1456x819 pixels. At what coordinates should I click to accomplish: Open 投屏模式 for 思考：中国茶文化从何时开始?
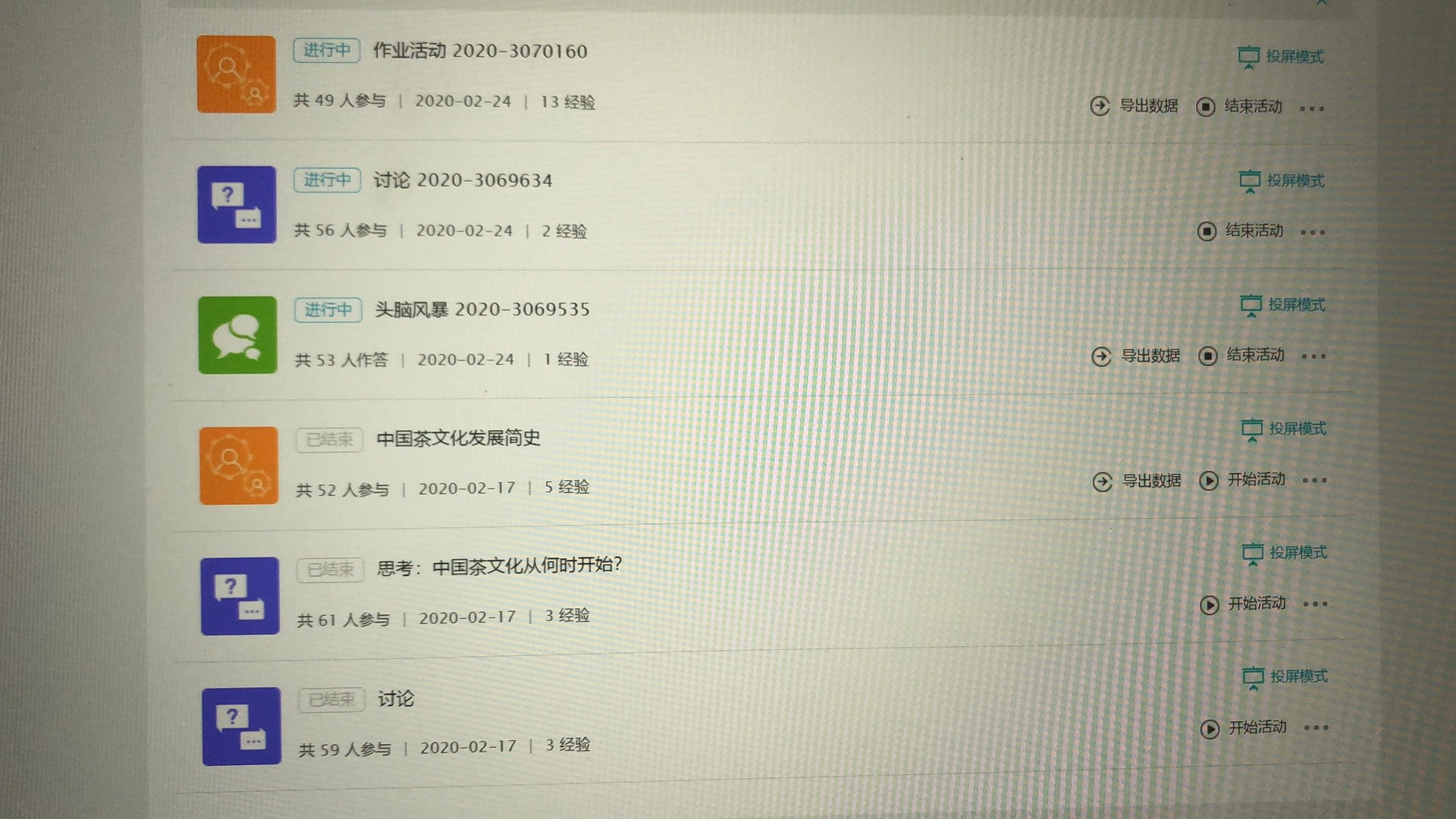[x=1285, y=553]
